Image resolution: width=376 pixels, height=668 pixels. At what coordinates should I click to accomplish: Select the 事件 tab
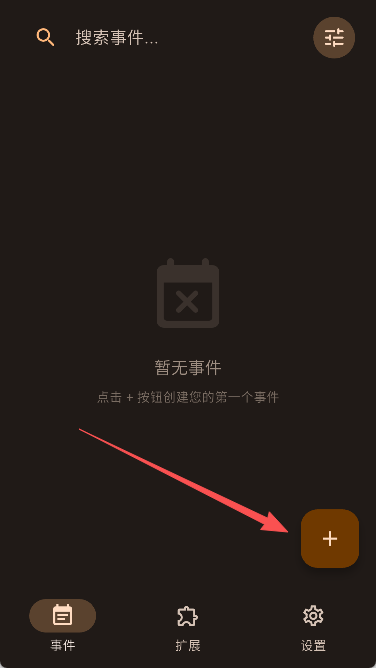(x=63, y=628)
